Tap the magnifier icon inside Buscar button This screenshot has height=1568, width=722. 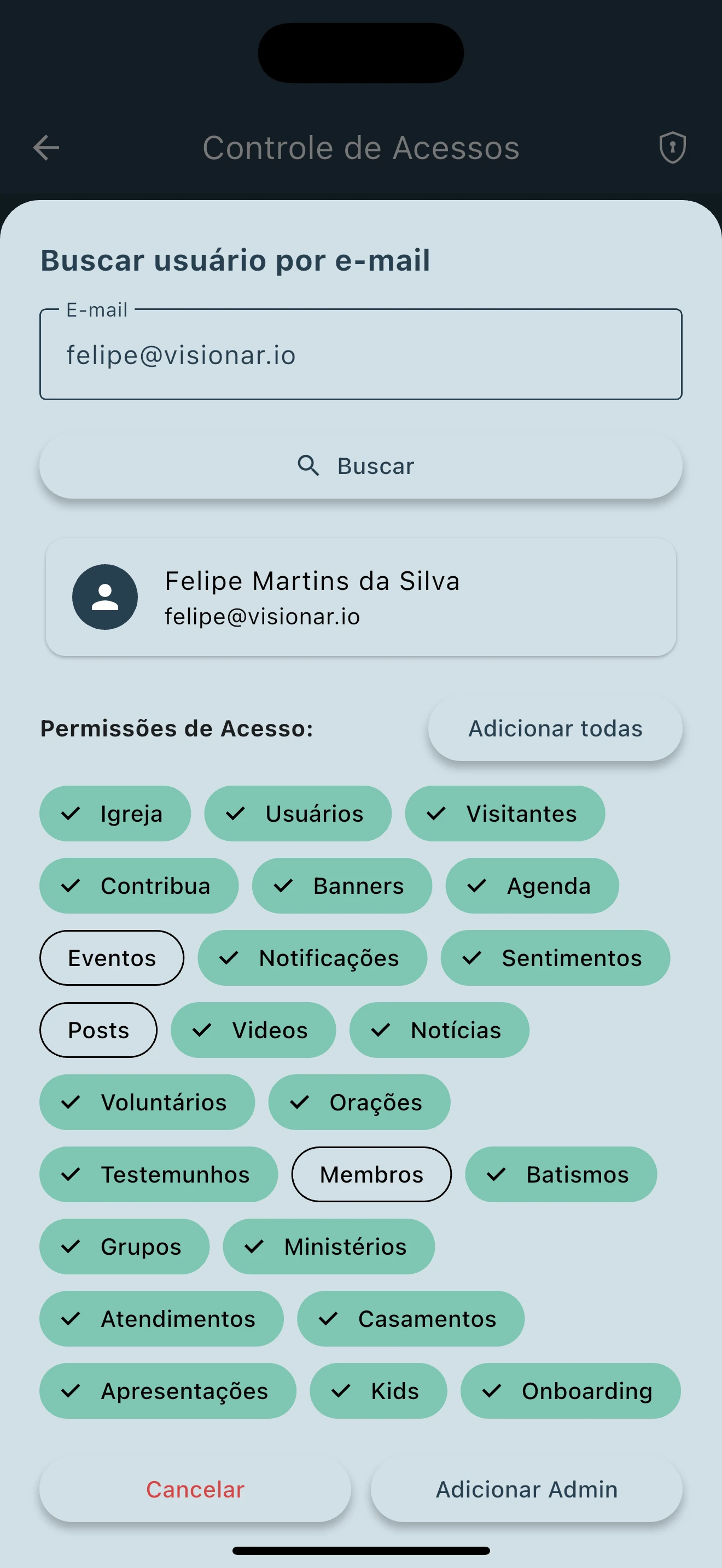click(x=309, y=466)
